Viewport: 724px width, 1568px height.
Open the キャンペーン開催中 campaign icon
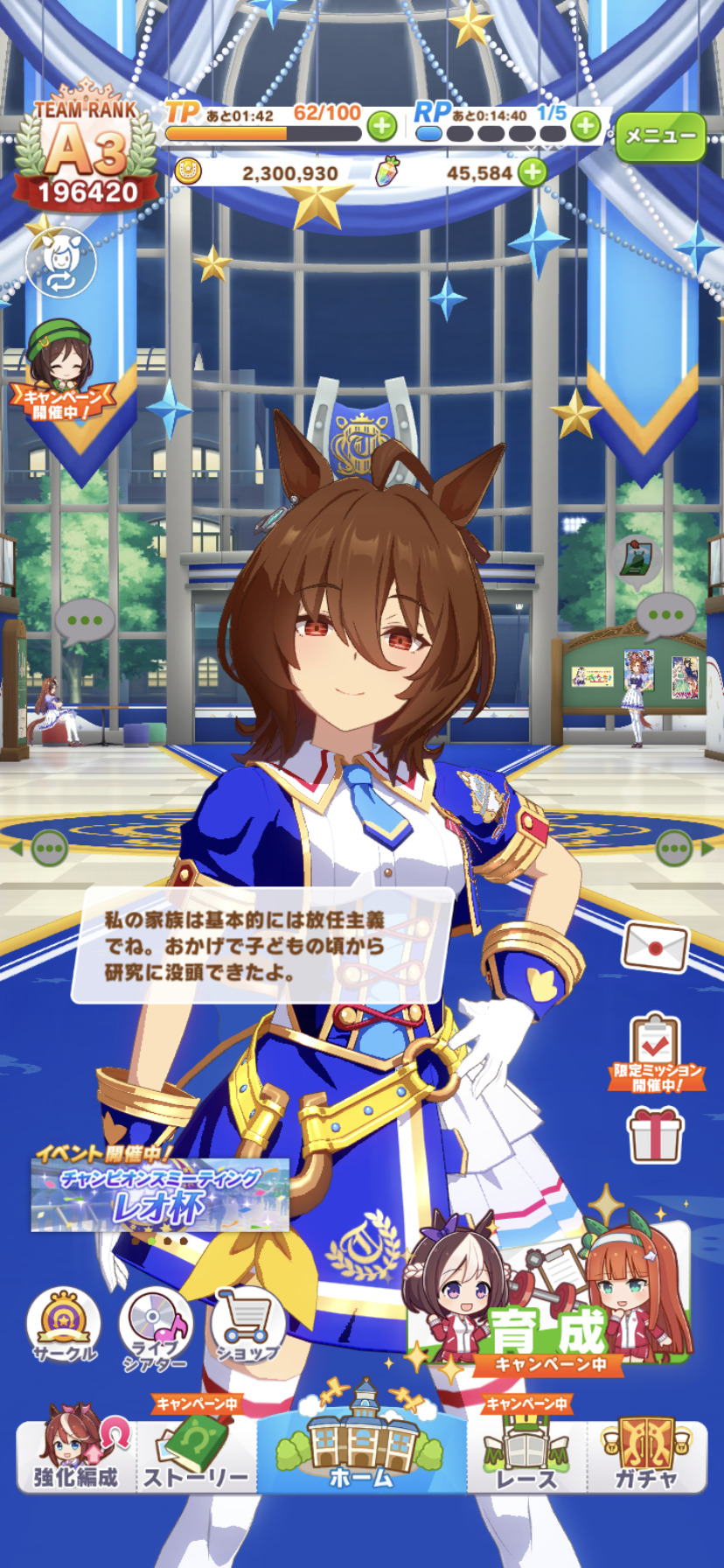(x=61, y=368)
